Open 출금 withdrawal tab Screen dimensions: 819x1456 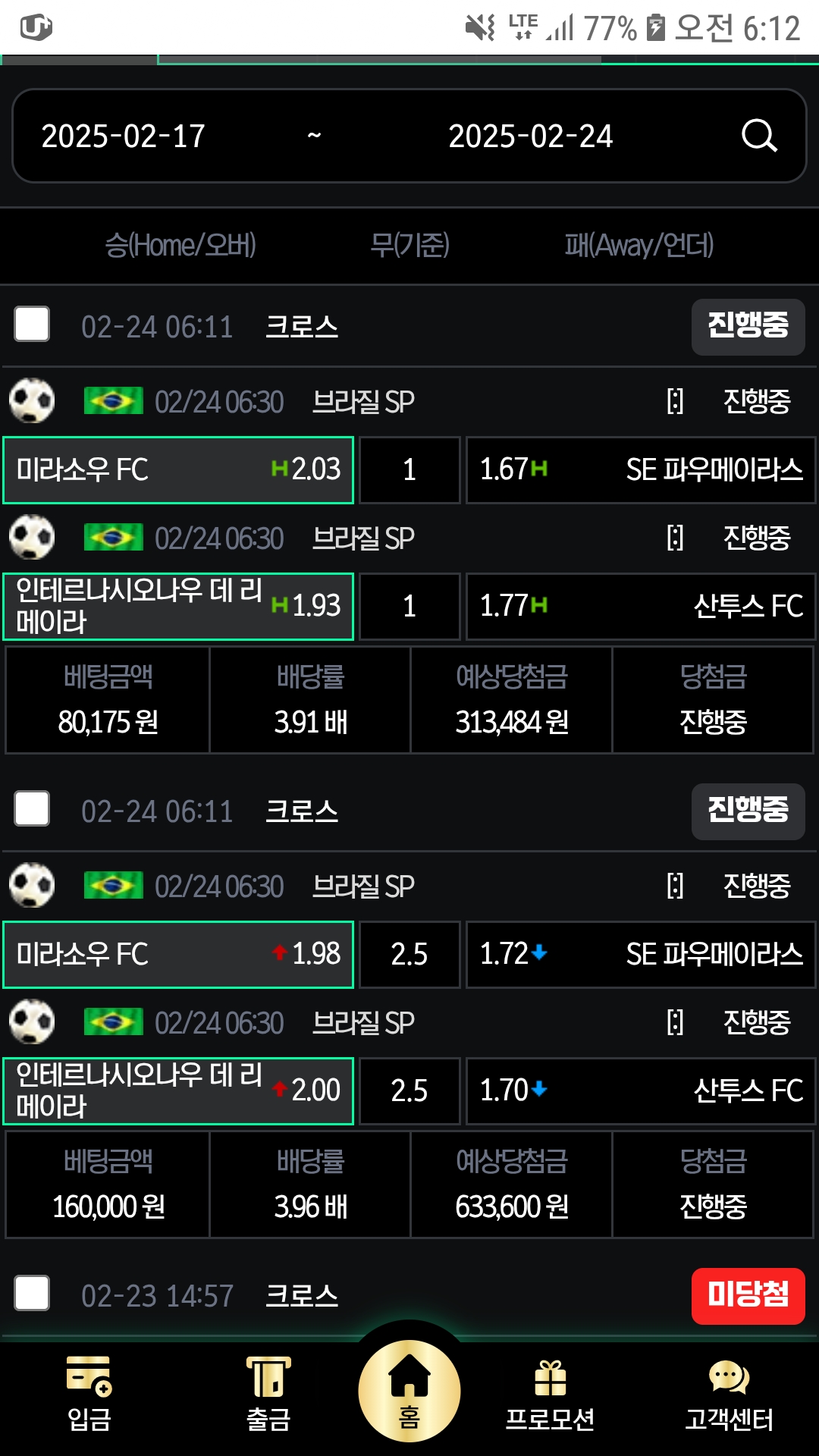point(268,1394)
